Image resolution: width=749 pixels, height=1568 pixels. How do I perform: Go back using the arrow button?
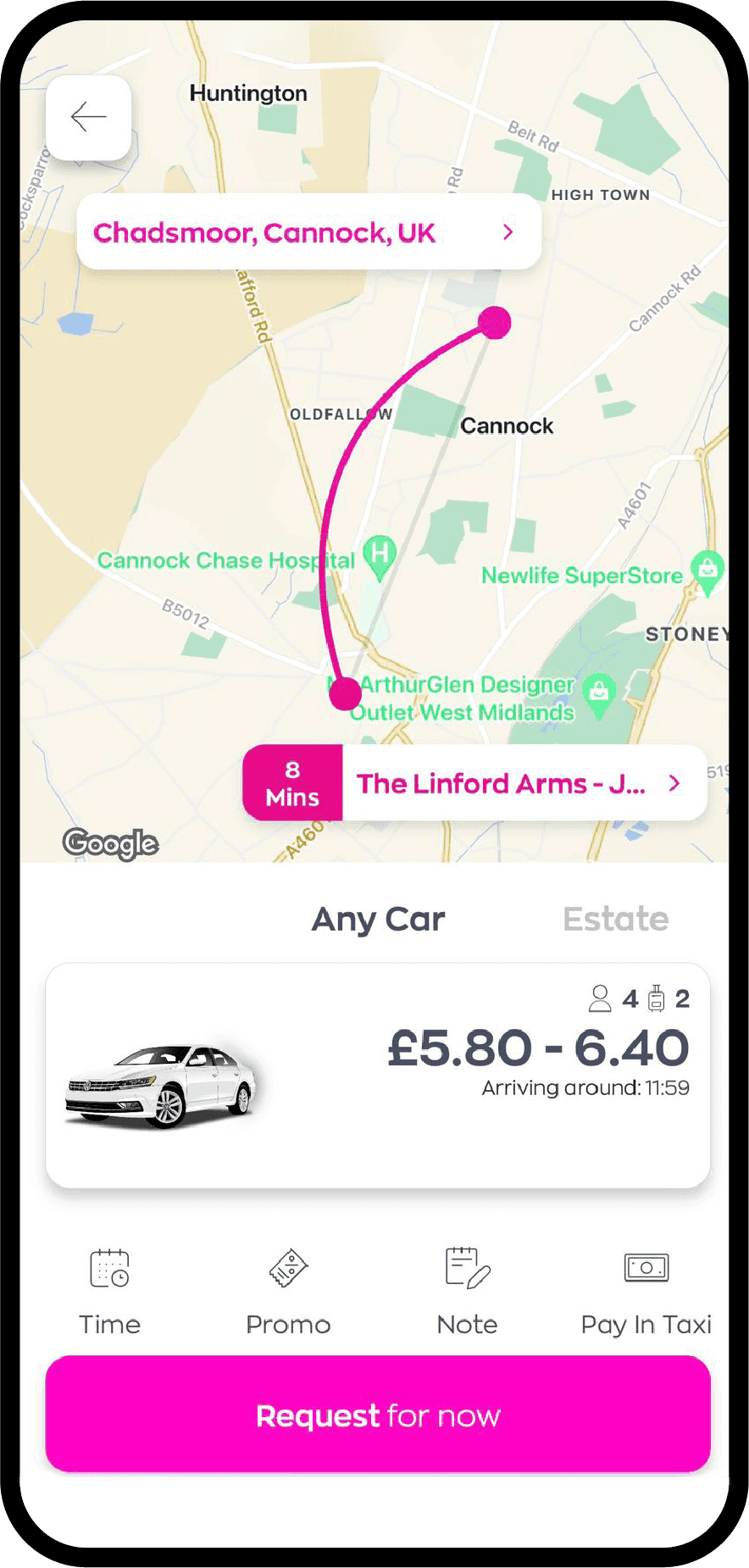tap(89, 118)
